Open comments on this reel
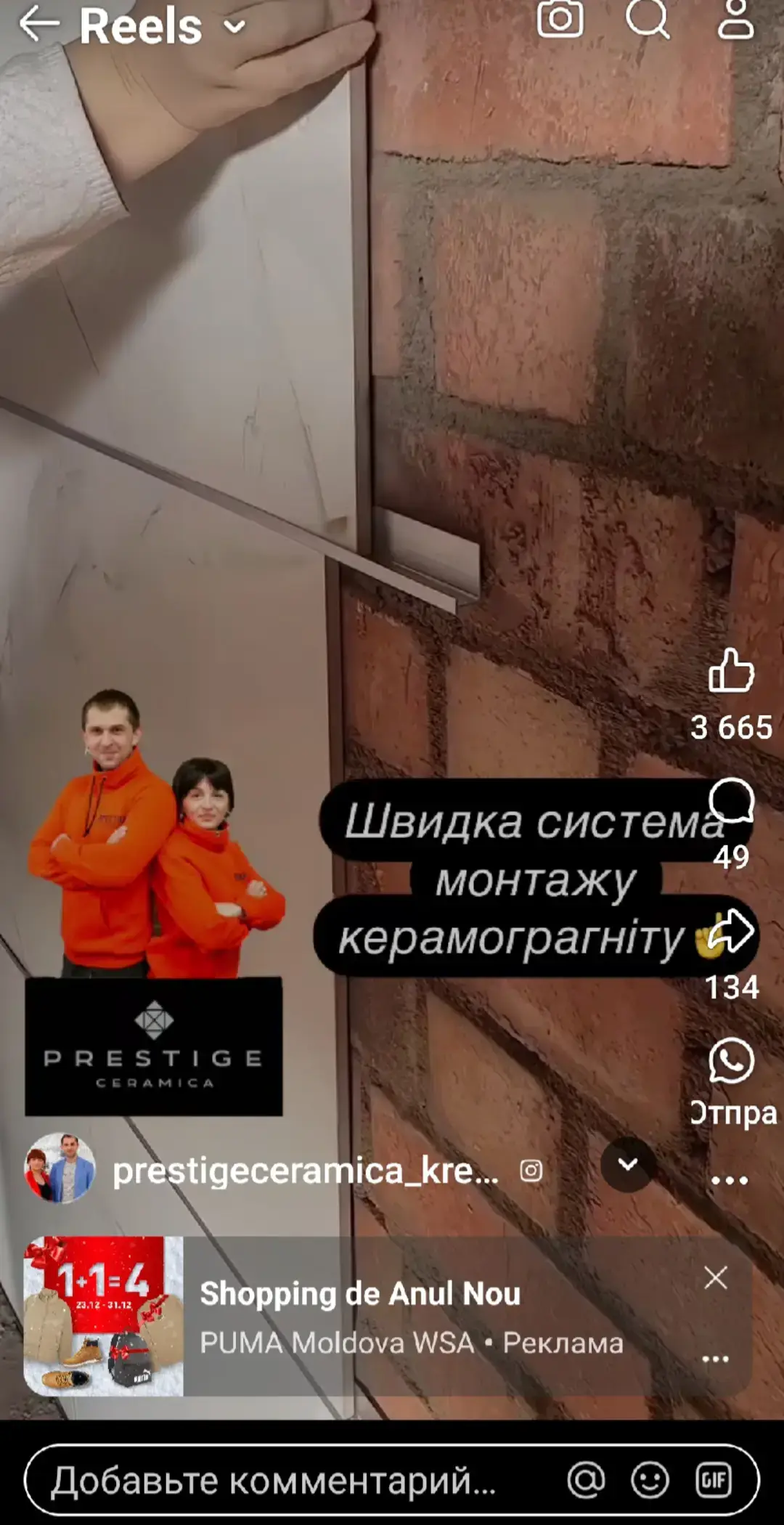 click(731, 801)
